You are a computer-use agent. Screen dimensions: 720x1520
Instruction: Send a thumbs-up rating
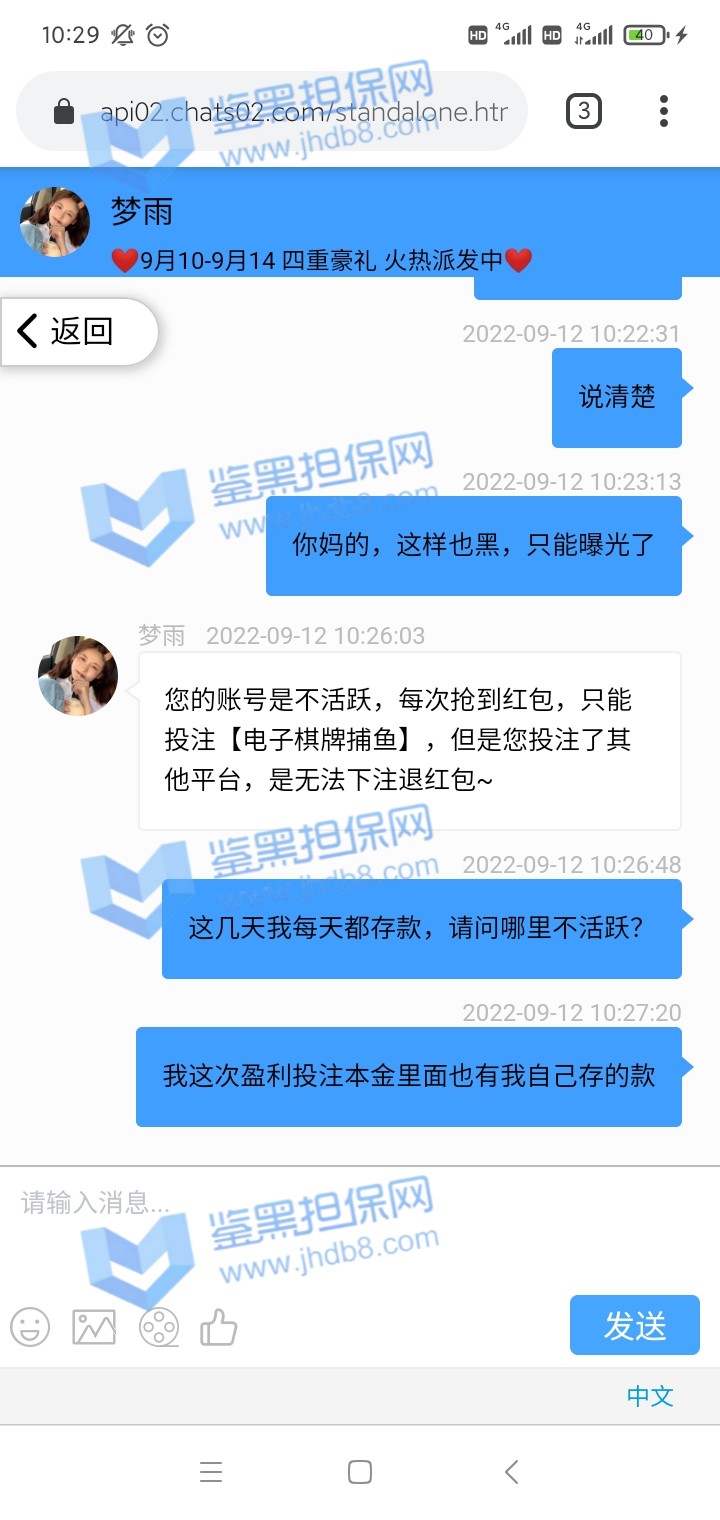click(x=218, y=1327)
